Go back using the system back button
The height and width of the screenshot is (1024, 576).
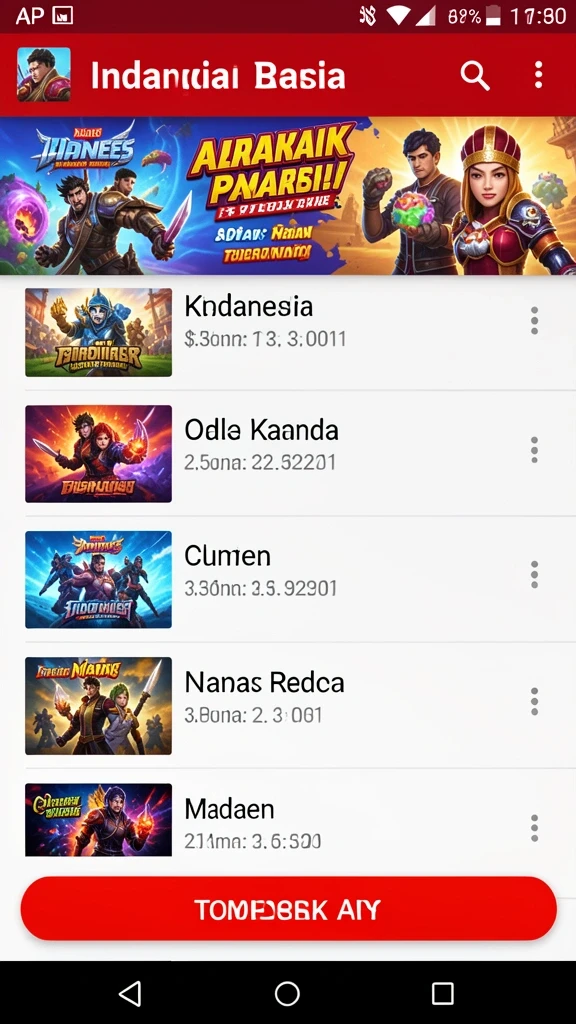coord(130,994)
